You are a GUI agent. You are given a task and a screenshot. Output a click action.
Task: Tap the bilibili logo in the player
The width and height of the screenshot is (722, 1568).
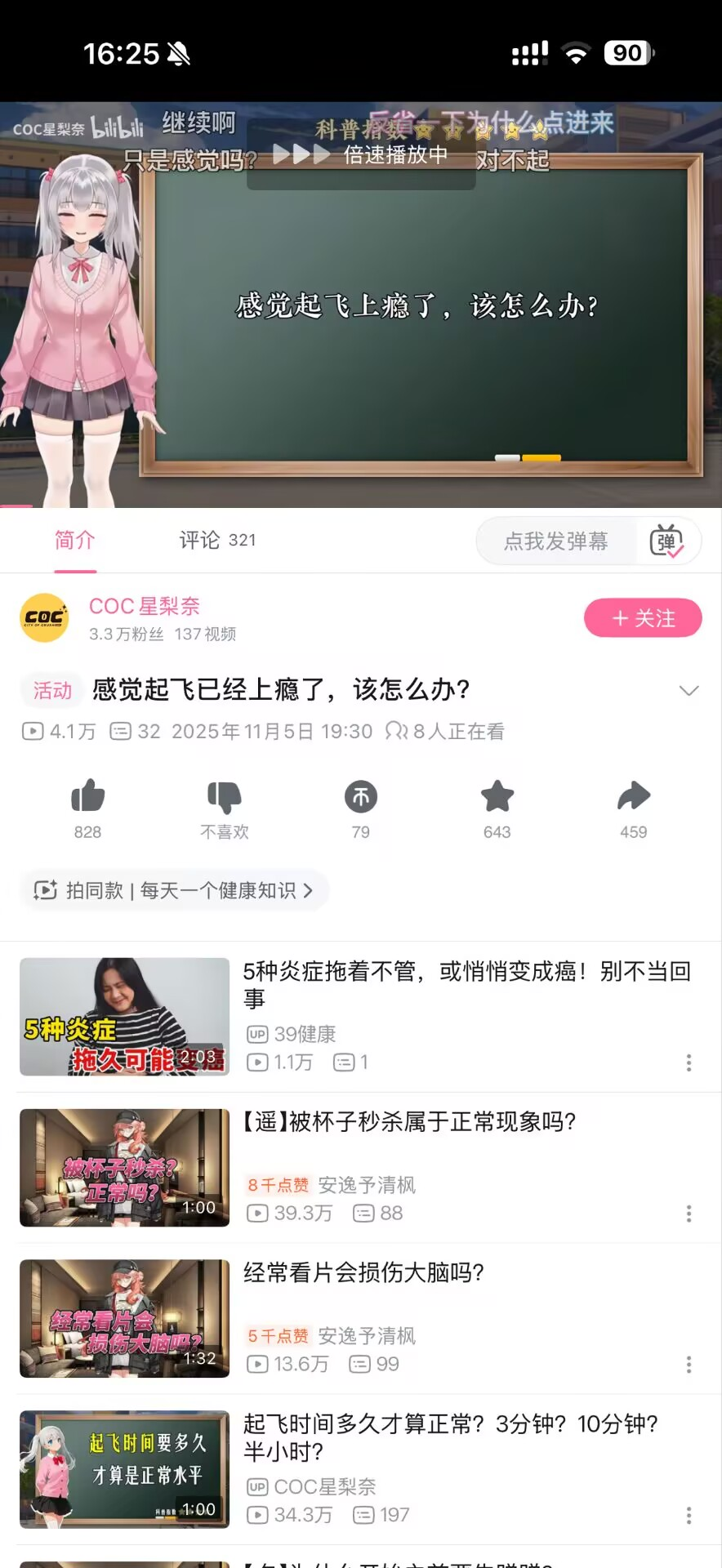tap(119, 127)
